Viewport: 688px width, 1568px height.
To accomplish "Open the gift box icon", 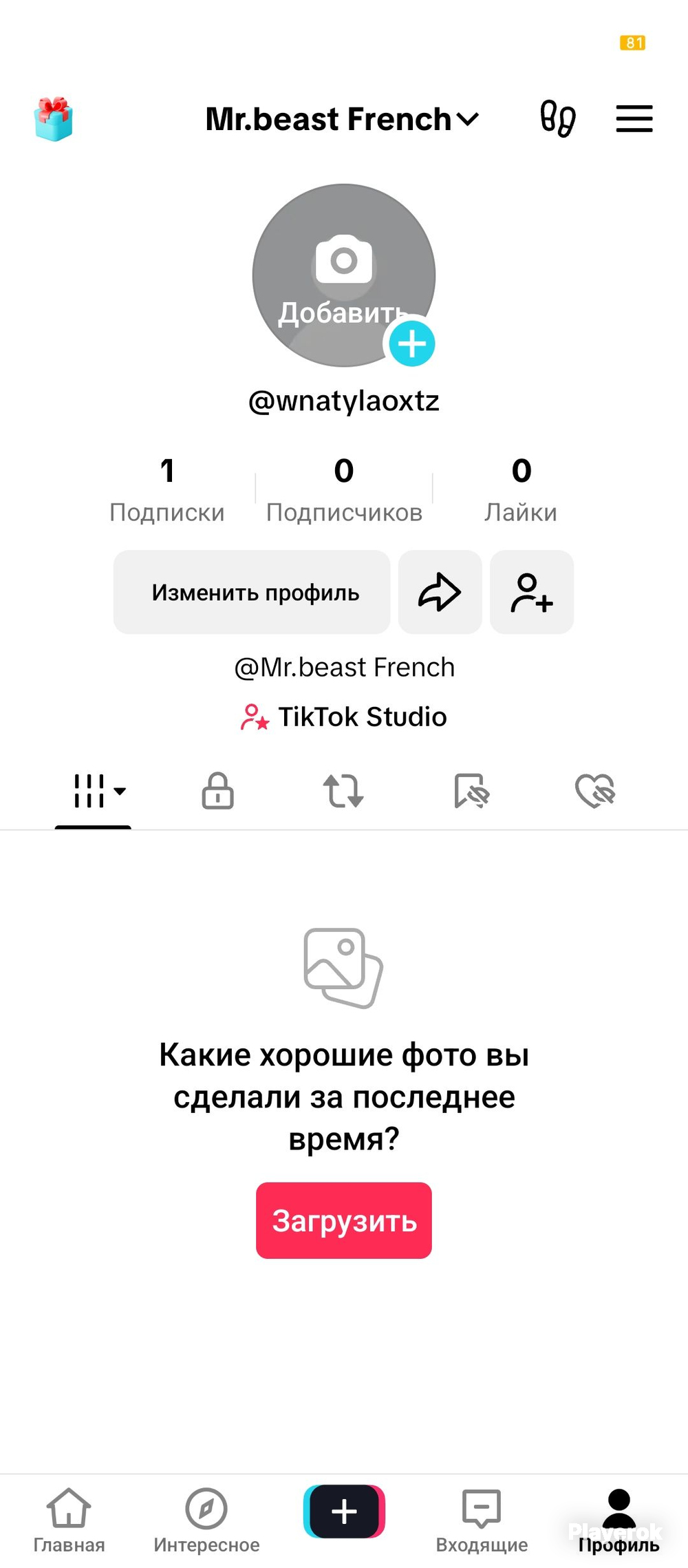I will coord(54,119).
